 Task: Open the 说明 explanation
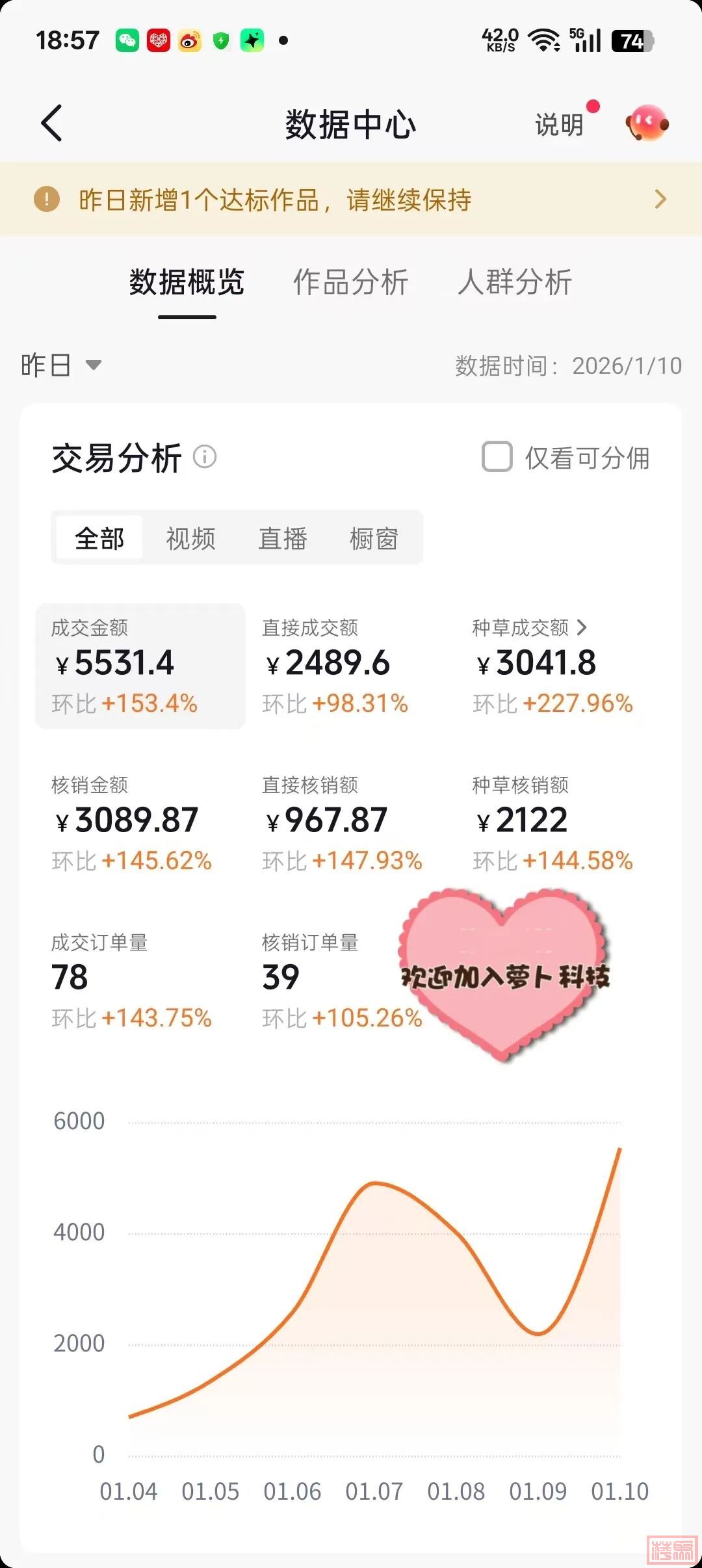point(559,124)
